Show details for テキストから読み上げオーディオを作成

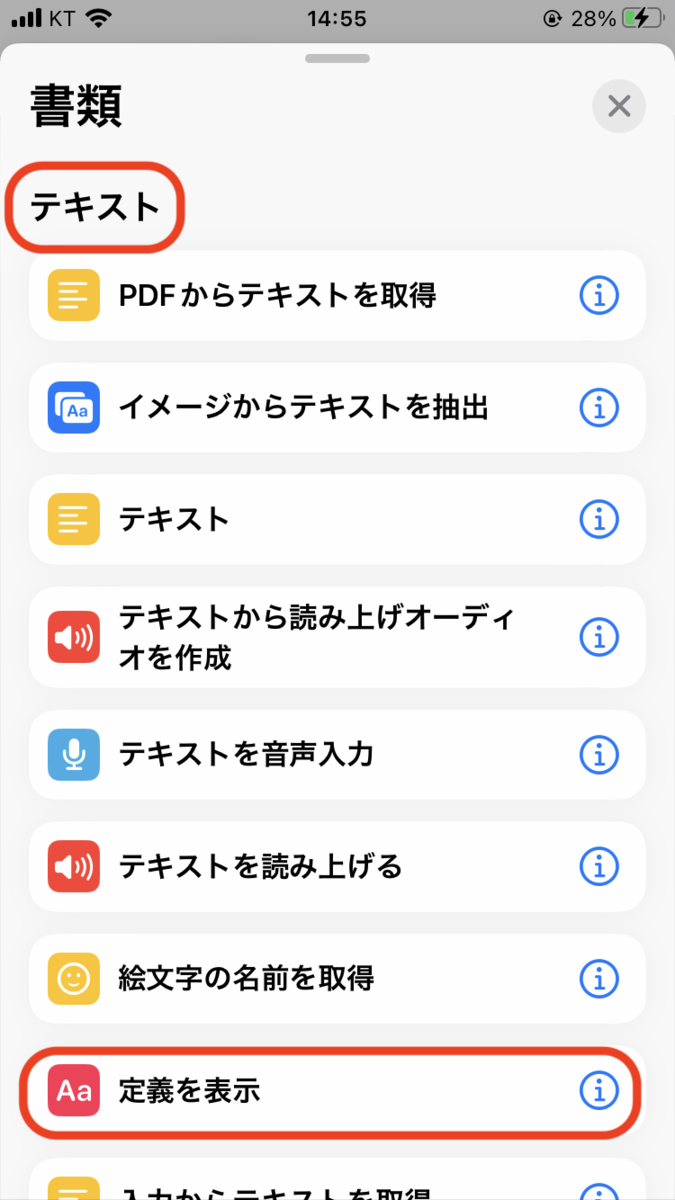[599, 637]
